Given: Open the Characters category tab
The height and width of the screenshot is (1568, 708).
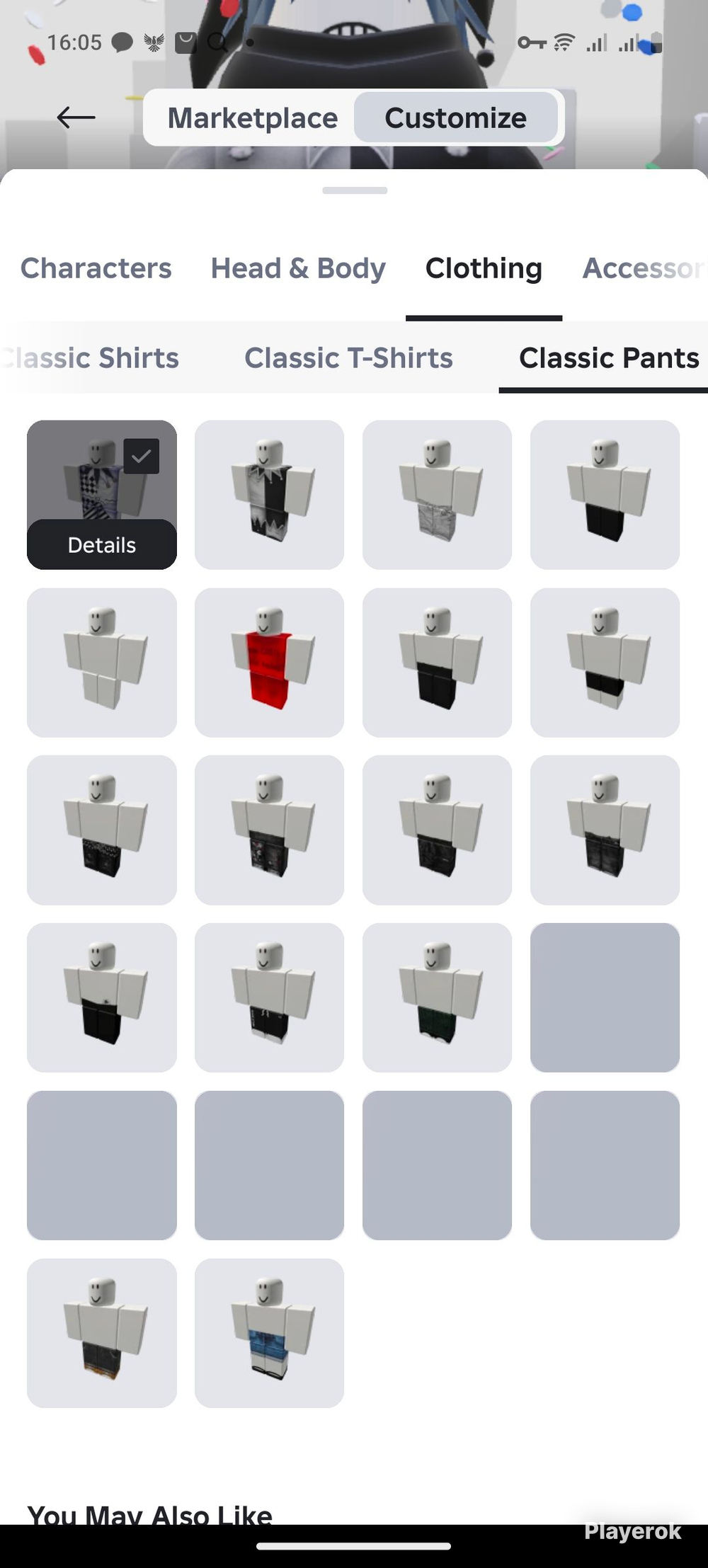Looking at the screenshot, I should pos(96,268).
